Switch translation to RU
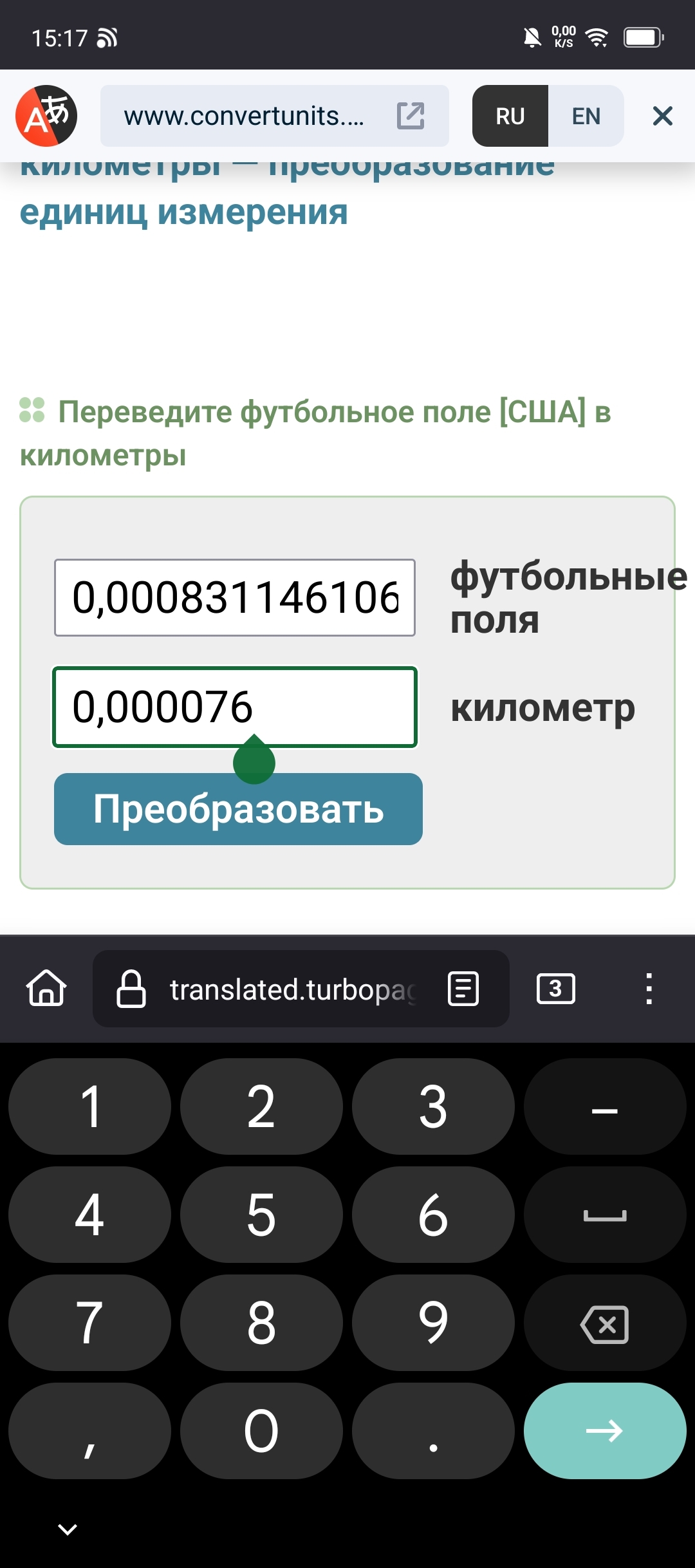The image size is (695, 1568). pos(510,116)
